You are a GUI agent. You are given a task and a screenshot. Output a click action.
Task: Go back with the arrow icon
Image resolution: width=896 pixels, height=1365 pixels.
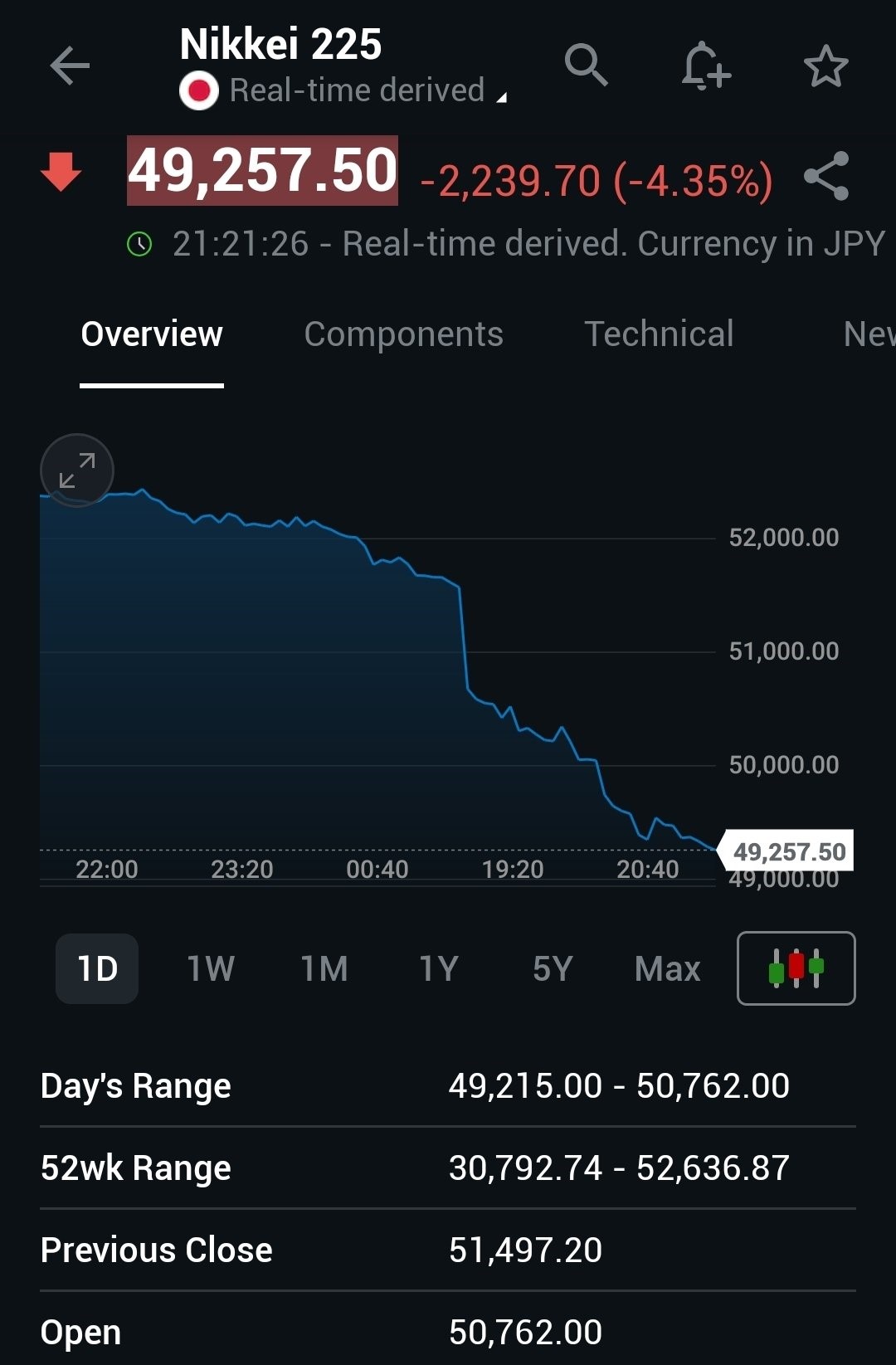[70, 66]
